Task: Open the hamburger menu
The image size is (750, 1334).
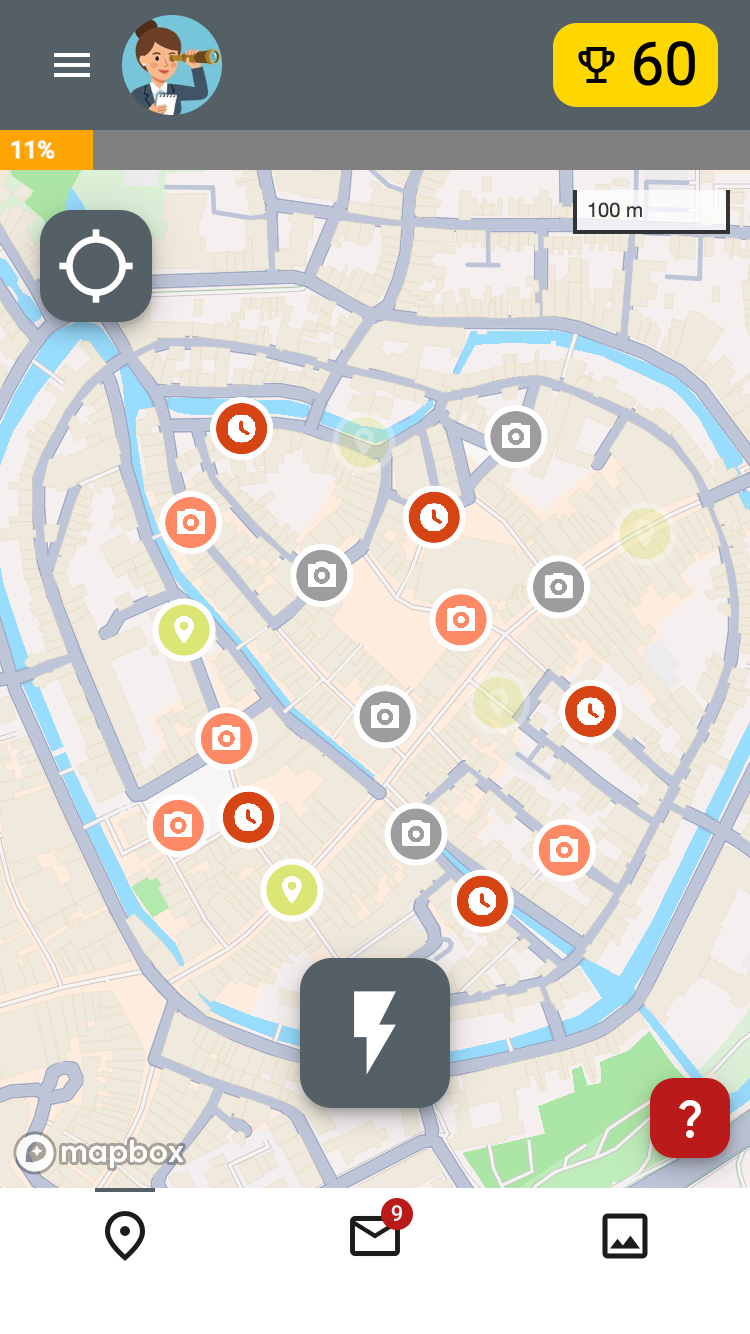Action: 72,65
